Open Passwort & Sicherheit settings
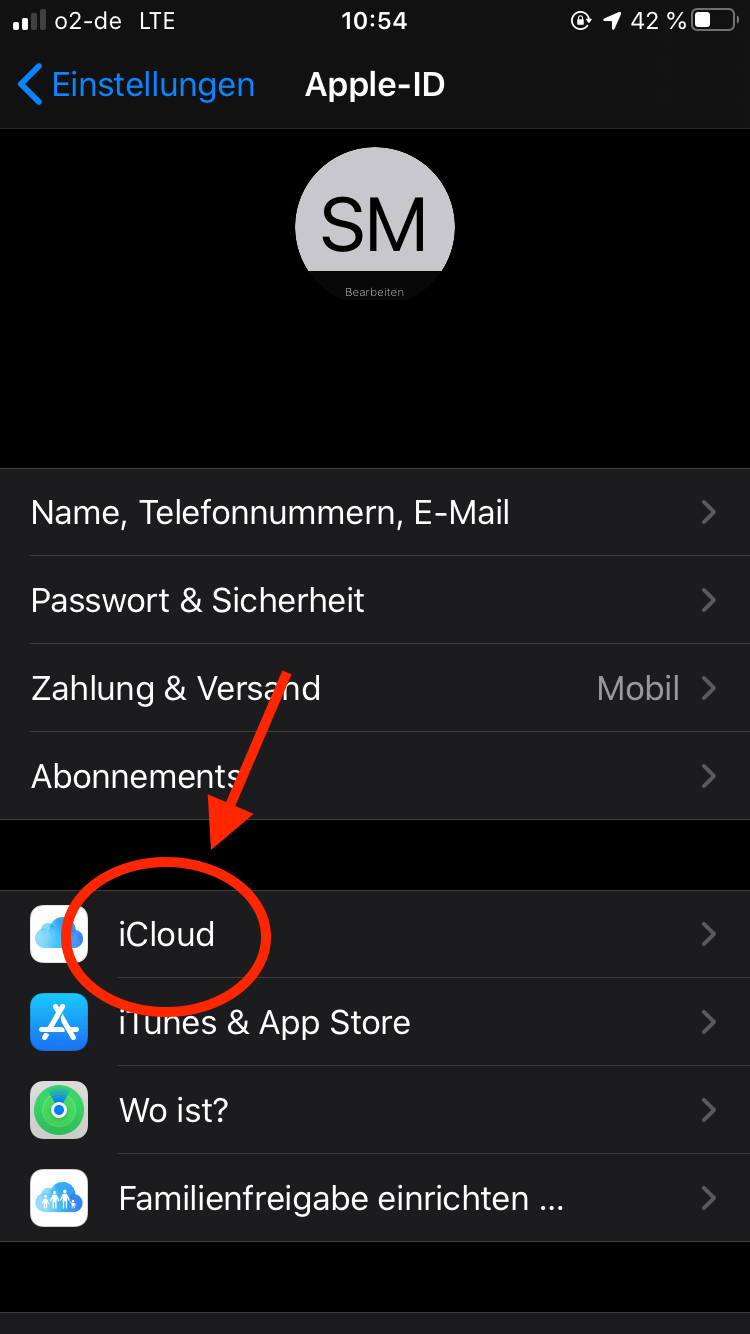Screen dimensions: 750x1334 (374, 600)
